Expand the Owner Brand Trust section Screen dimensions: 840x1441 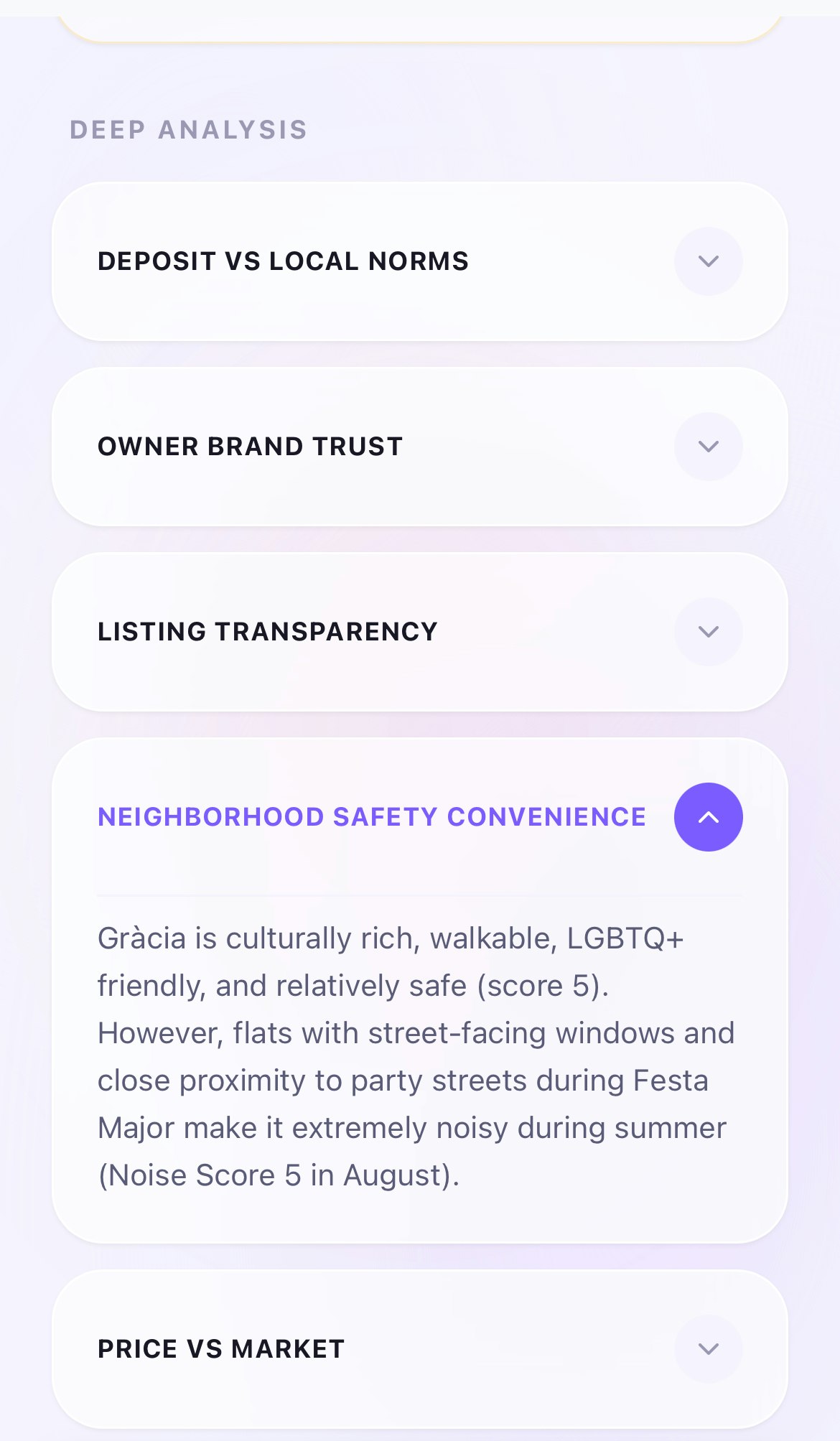tap(708, 447)
